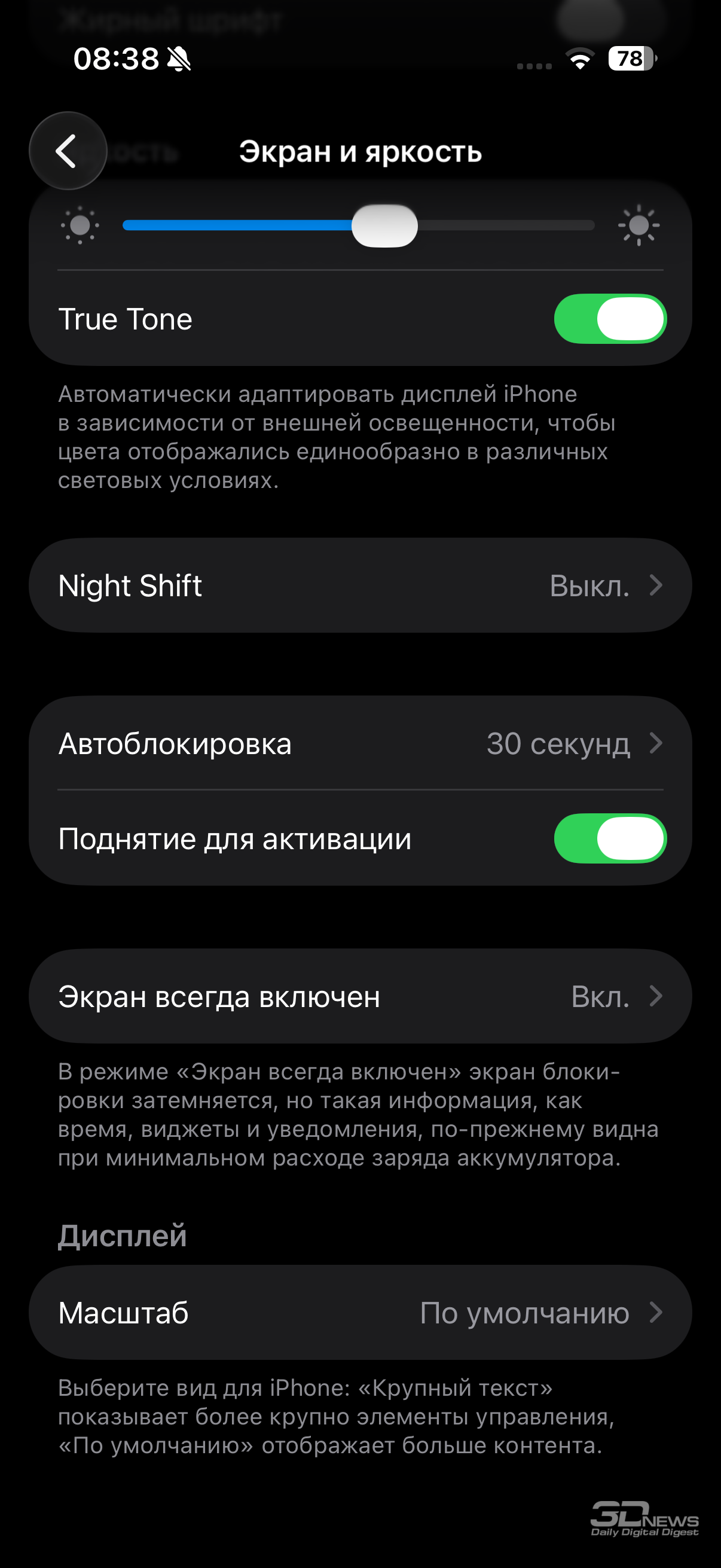Open Экран всегда включен settings
Screen dimensions: 721x1568
pos(360,996)
